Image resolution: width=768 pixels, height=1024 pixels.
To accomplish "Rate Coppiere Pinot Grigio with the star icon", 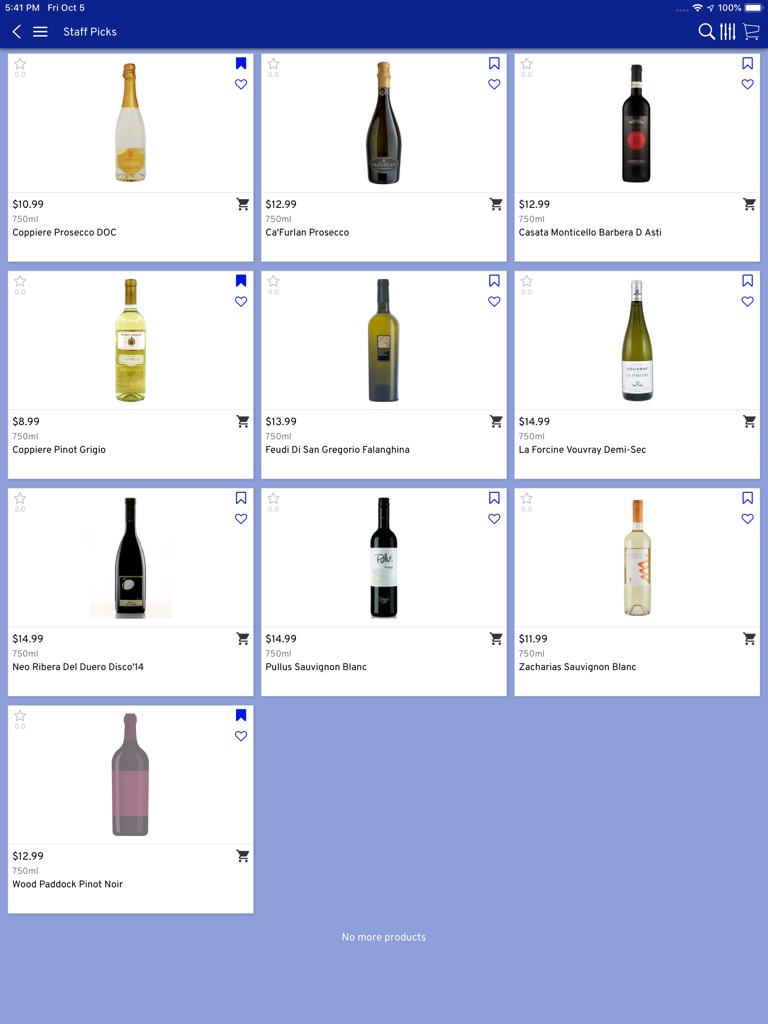I will (19, 280).
